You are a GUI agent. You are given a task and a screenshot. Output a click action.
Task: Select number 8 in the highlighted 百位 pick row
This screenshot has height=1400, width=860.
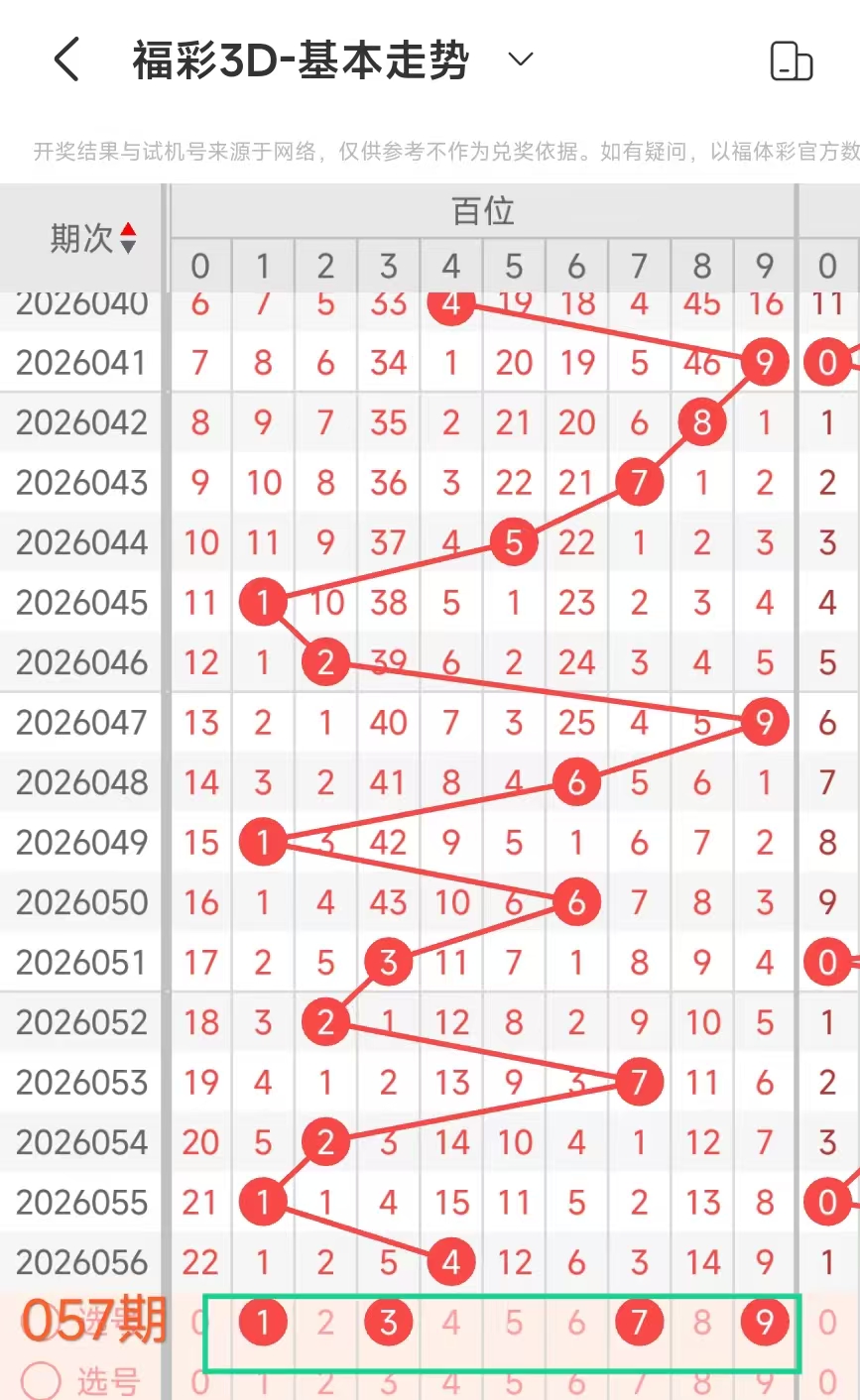point(701,1323)
